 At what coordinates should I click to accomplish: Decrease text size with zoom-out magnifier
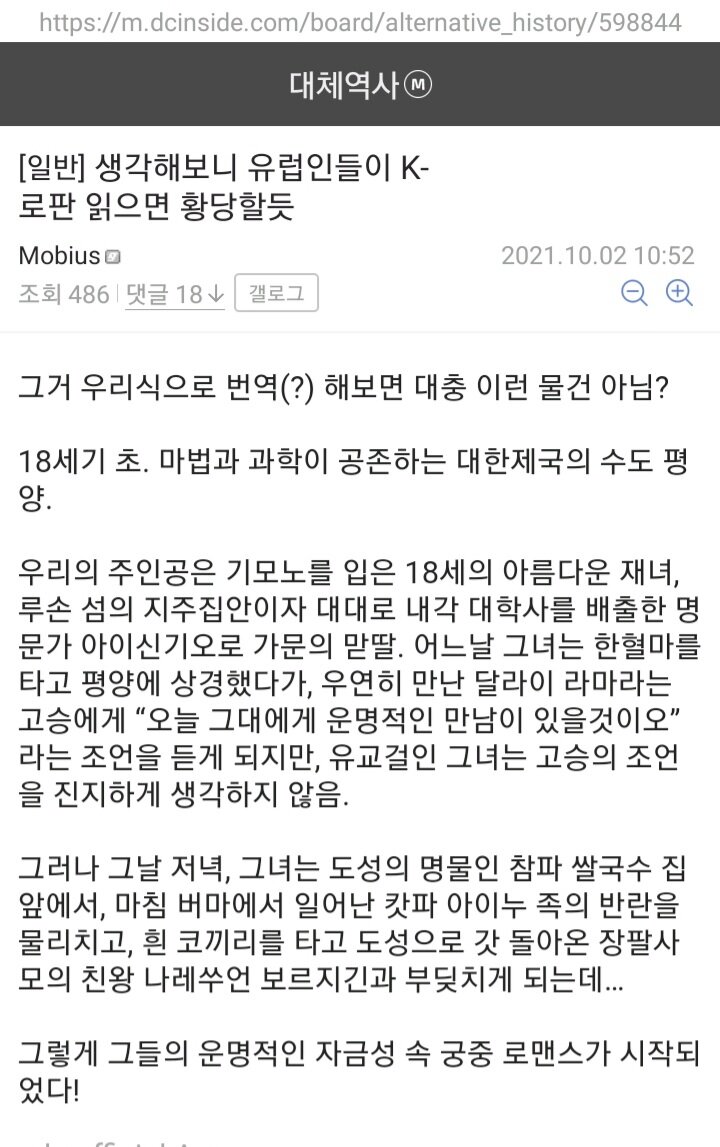634,292
